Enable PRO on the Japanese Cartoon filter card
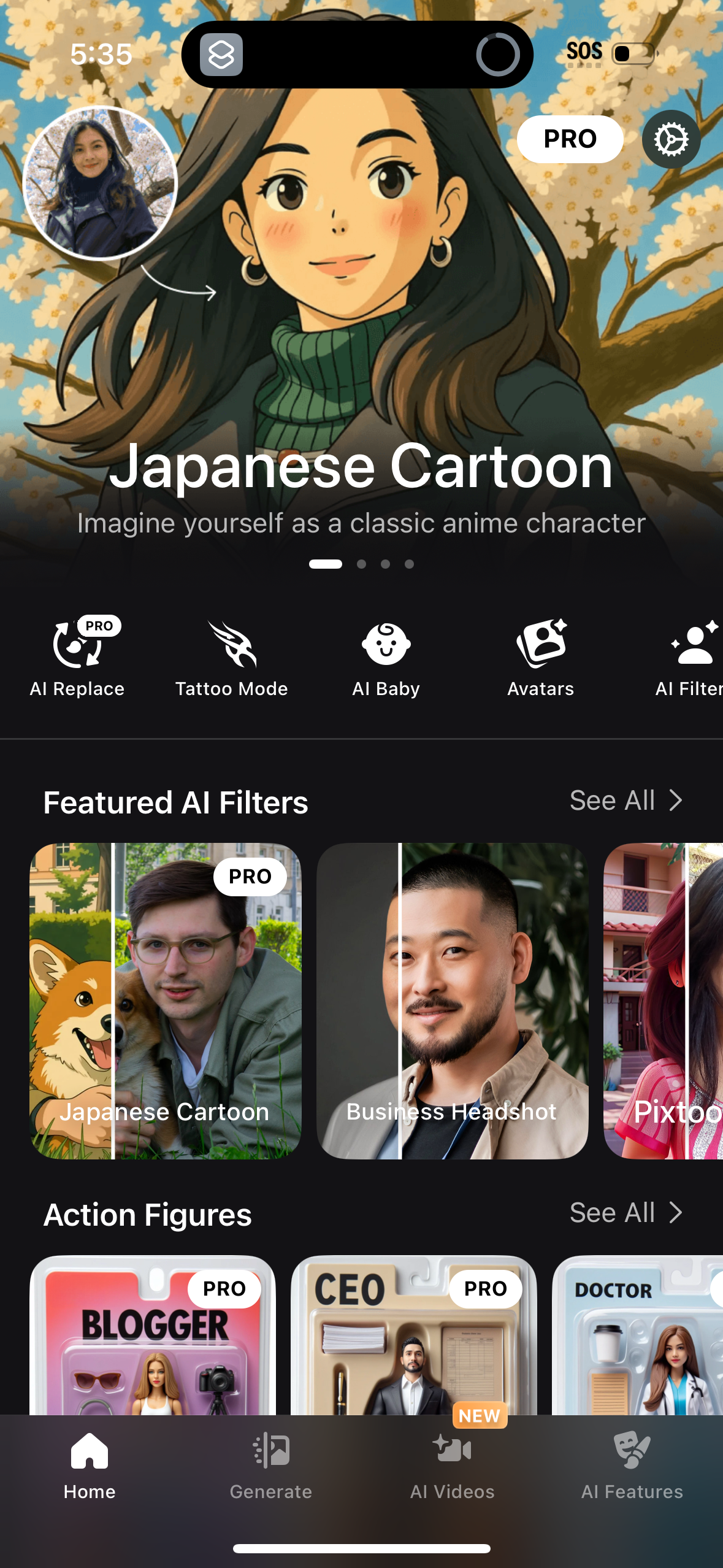Screen dimensions: 723x1568 coord(248,876)
